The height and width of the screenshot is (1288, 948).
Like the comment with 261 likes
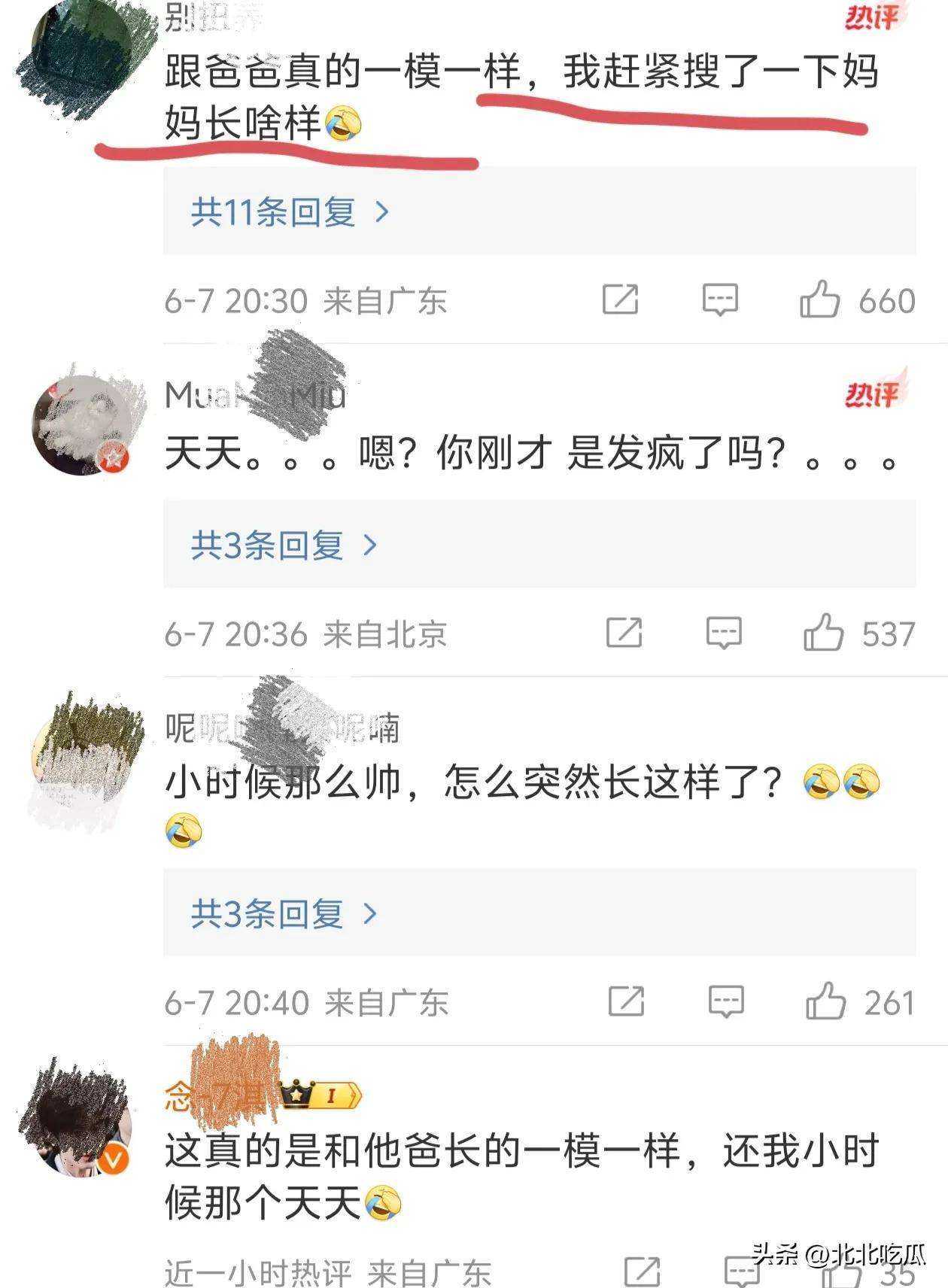click(x=825, y=1001)
